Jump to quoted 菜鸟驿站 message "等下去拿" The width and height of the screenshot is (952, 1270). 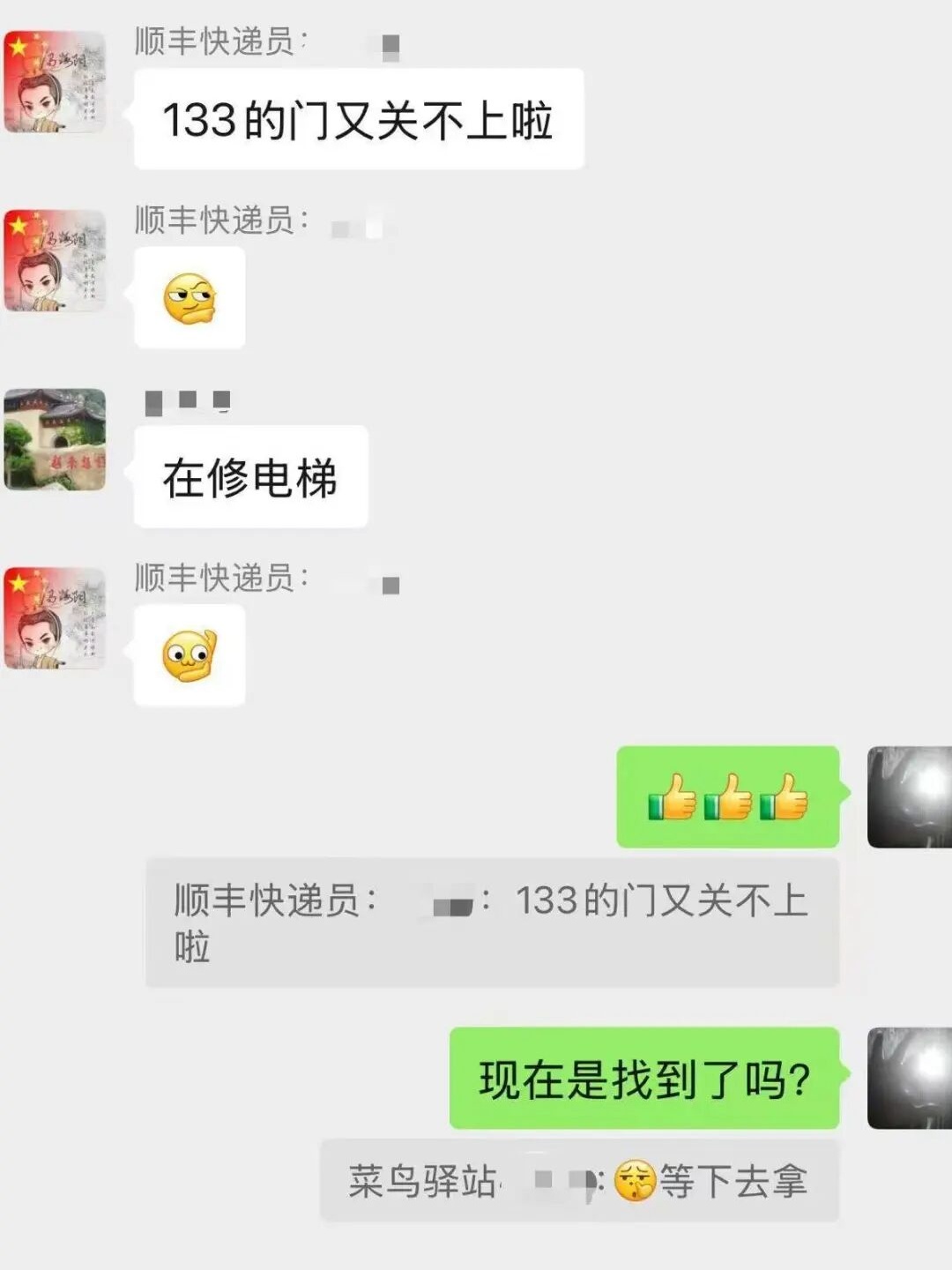[x=579, y=1181]
